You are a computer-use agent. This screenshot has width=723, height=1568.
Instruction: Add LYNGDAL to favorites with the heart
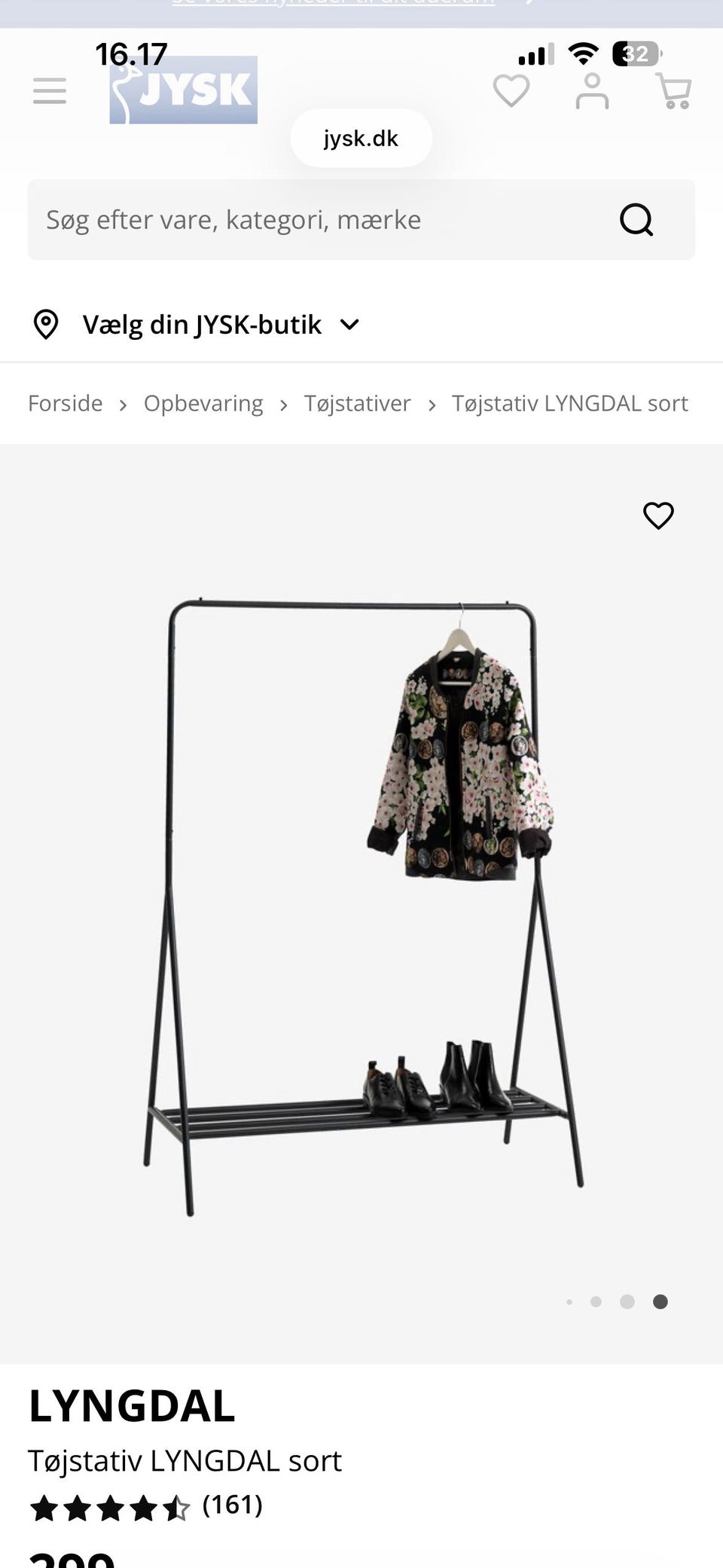pyautogui.click(x=658, y=516)
